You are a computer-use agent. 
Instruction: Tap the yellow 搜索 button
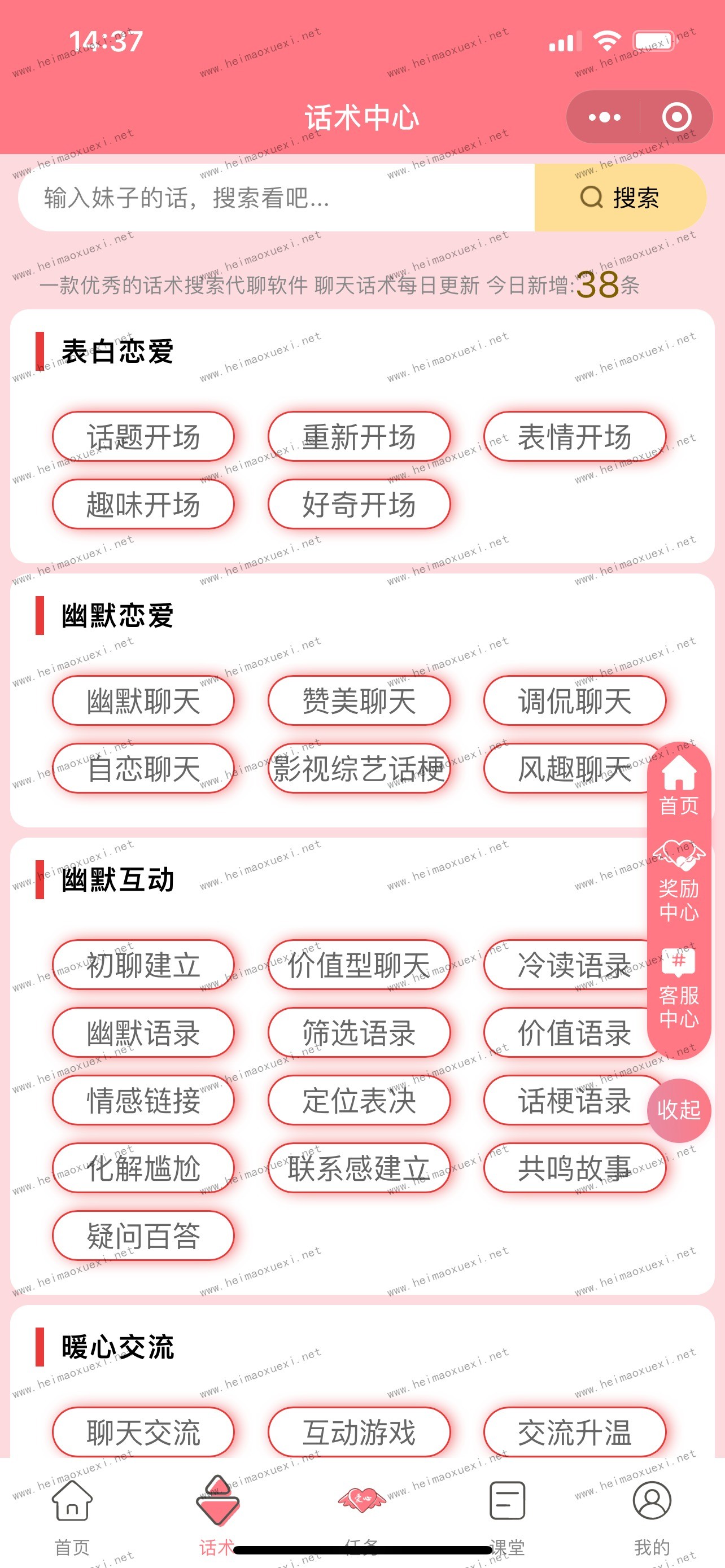tap(619, 198)
